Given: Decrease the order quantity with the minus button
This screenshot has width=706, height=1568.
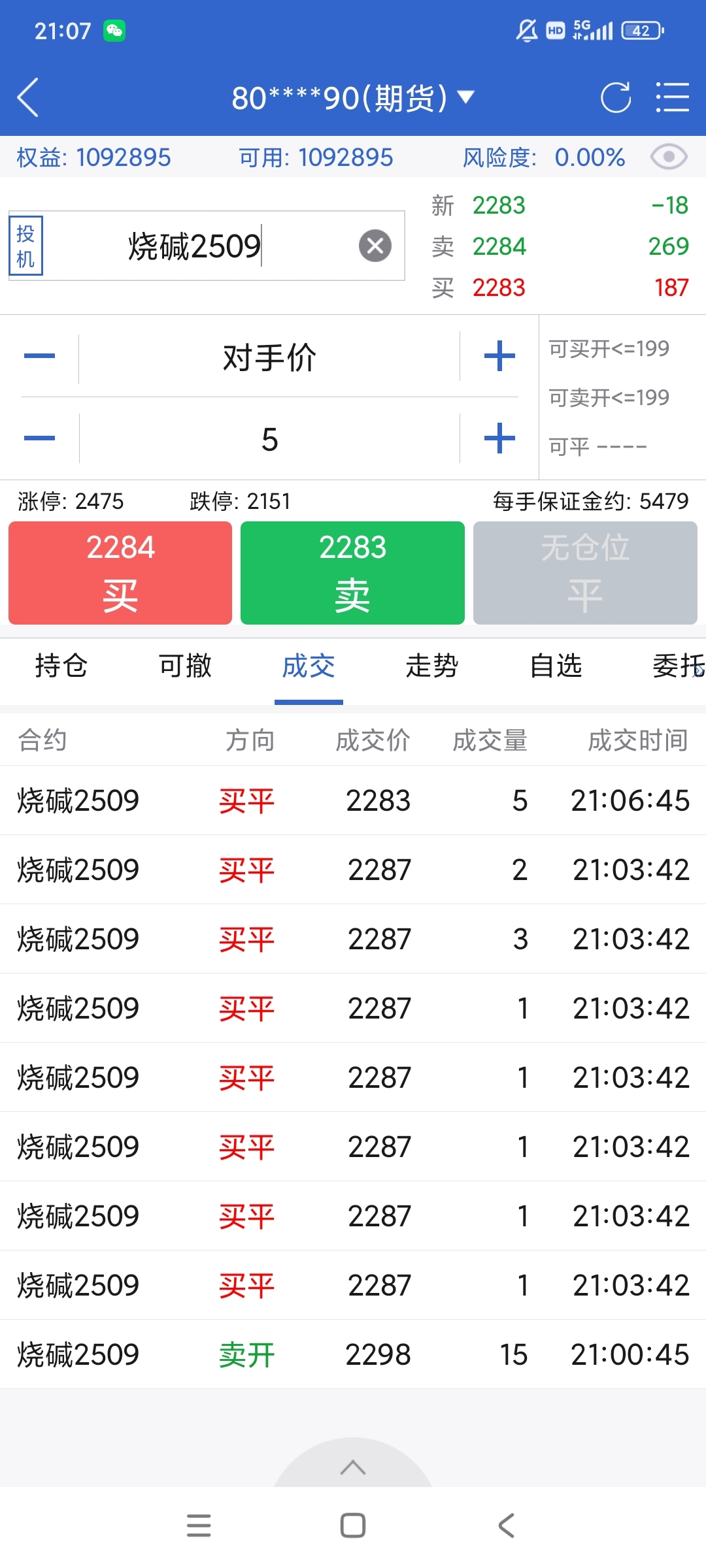Looking at the screenshot, I should (x=39, y=438).
